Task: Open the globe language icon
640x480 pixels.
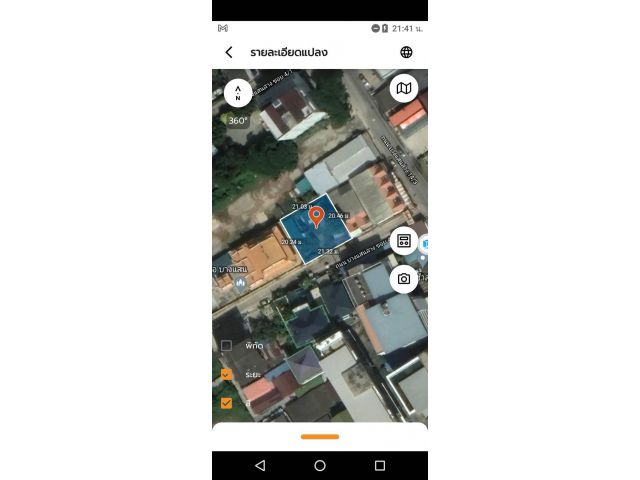Action: (x=406, y=52)
